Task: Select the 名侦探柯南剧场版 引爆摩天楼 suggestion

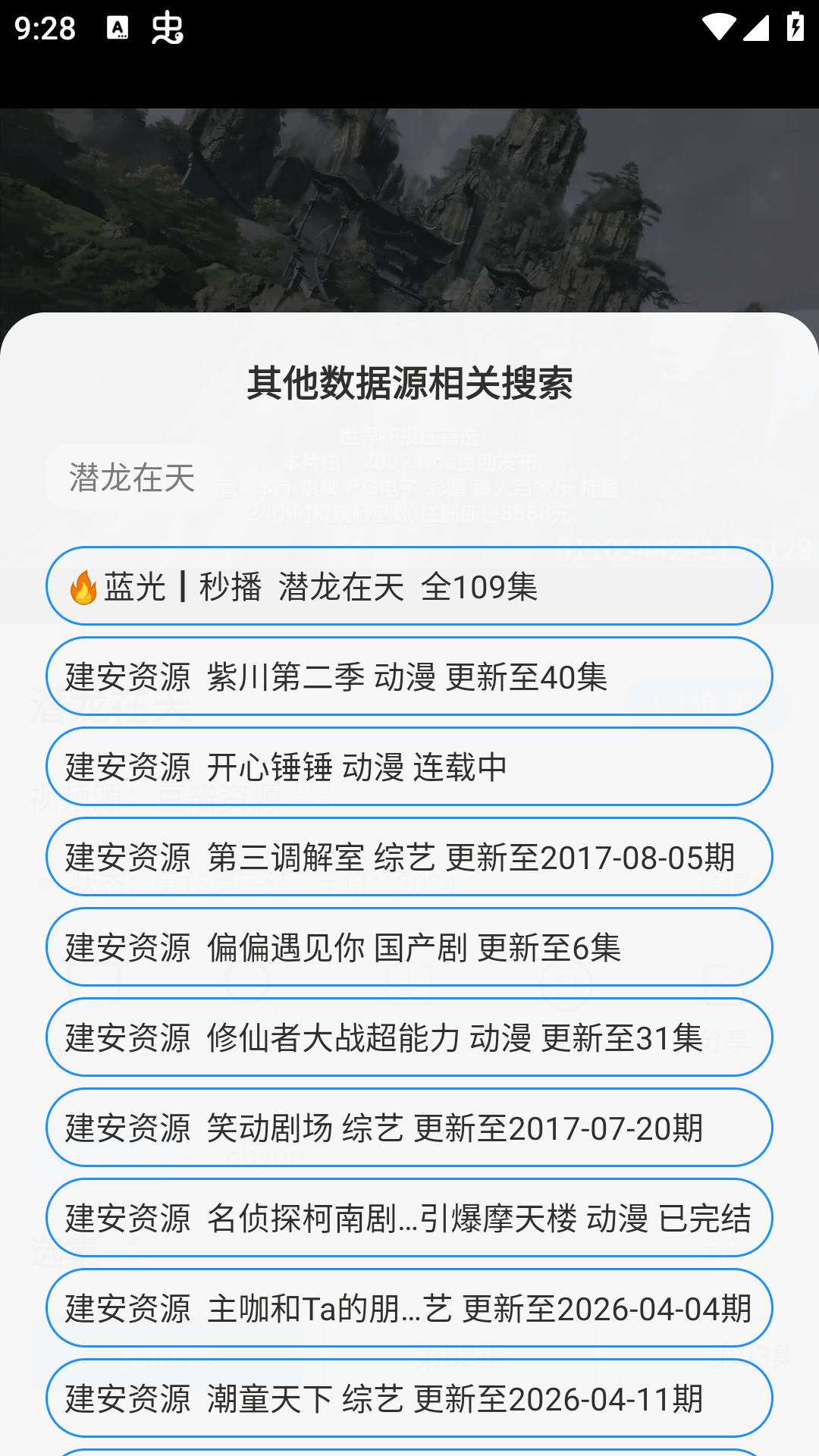Action: click(409, 1218)
